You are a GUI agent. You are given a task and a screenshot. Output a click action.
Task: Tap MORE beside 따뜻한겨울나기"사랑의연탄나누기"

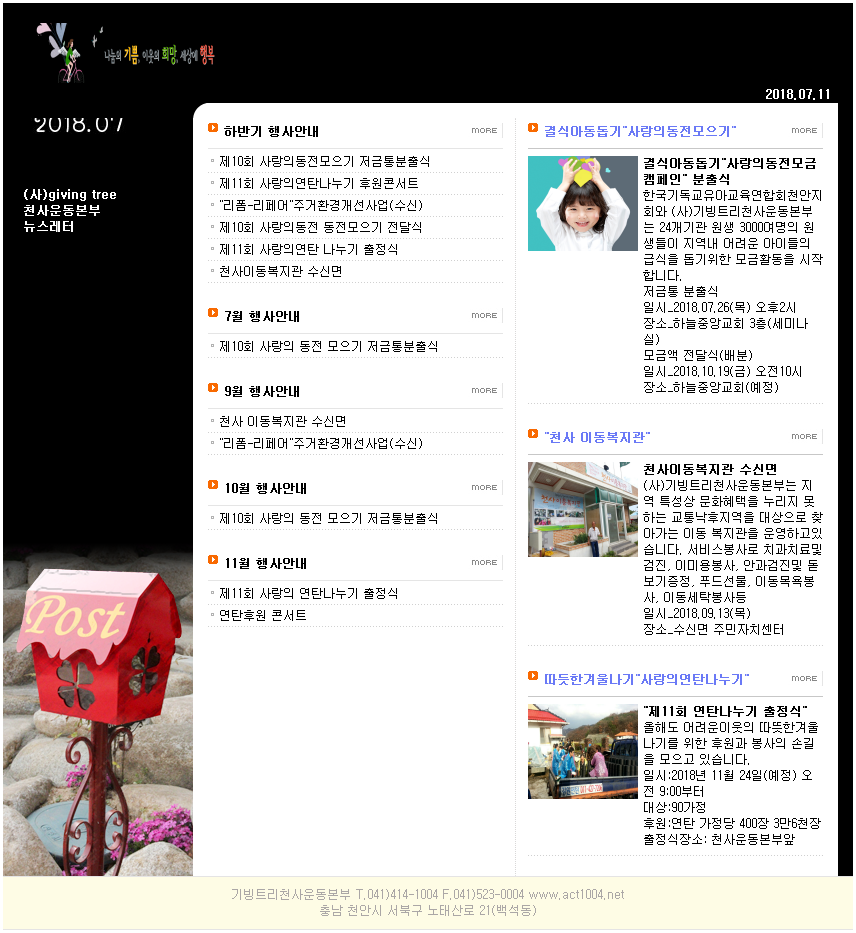(x=804, y=678)
